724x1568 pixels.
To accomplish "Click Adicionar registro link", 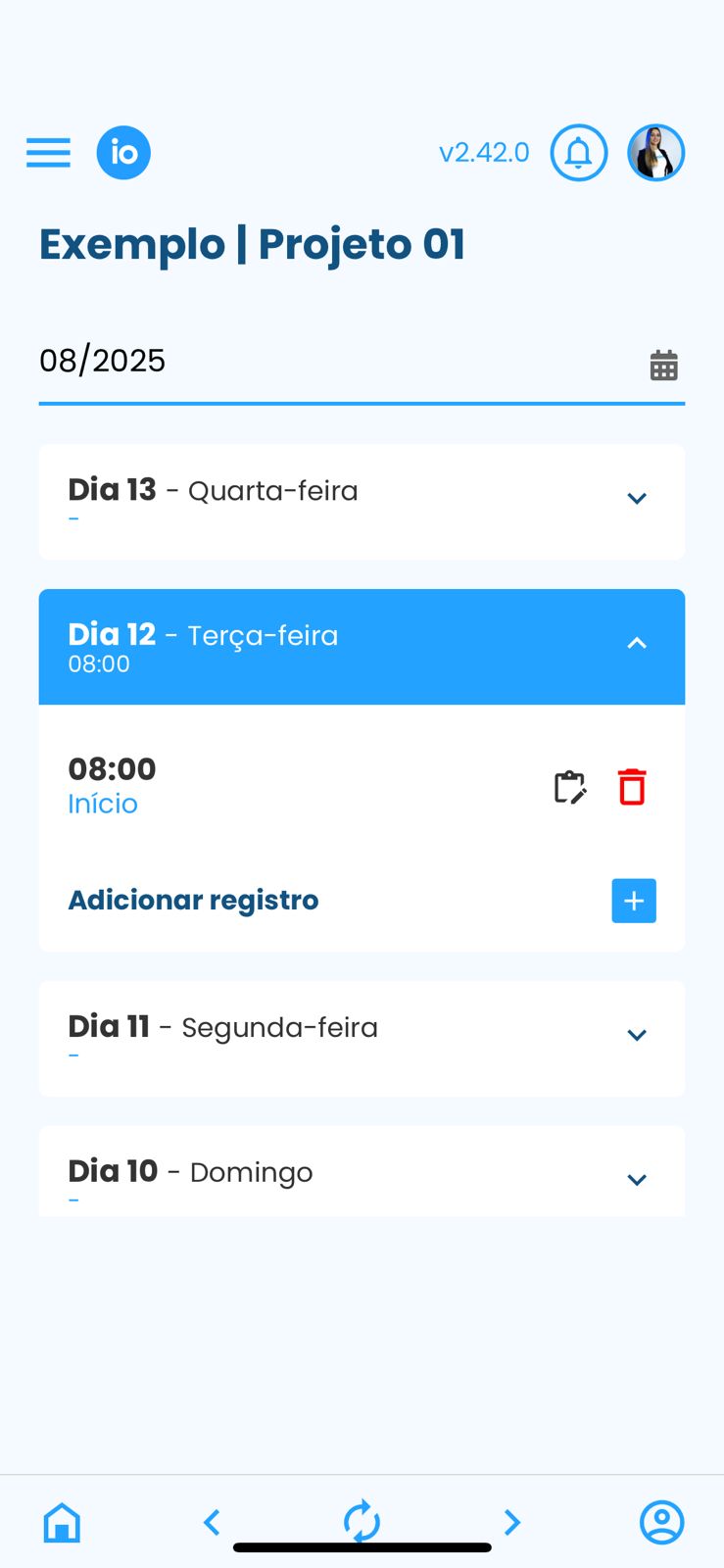I will pos(193,900).
